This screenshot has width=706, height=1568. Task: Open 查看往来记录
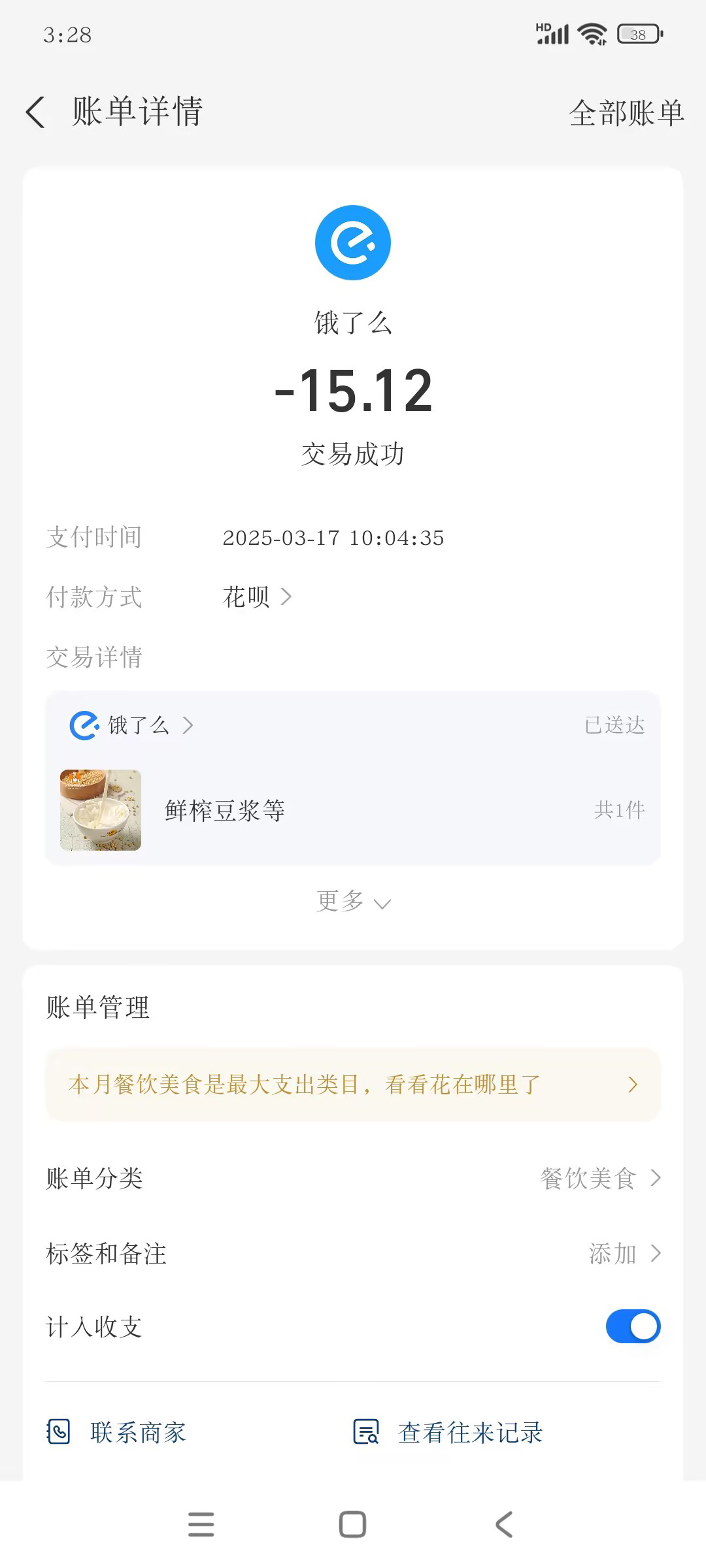[448, 1432]
